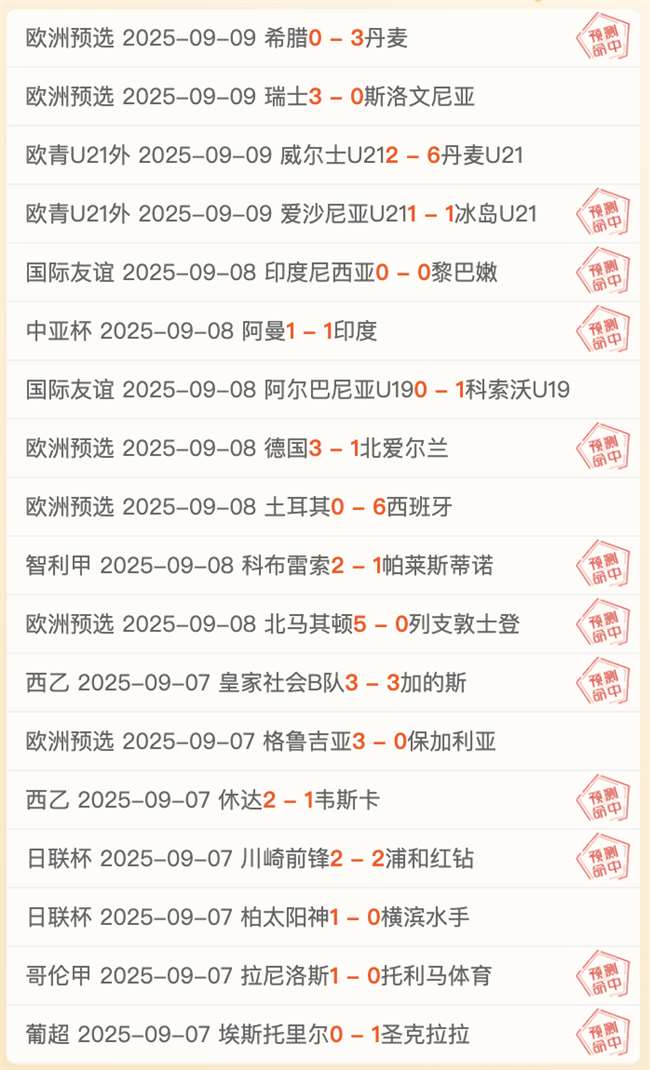650x1070 pixels.
Task: View the 威尔士U21 vs 丹麦U21 result
Action: (x=323, y=155)
